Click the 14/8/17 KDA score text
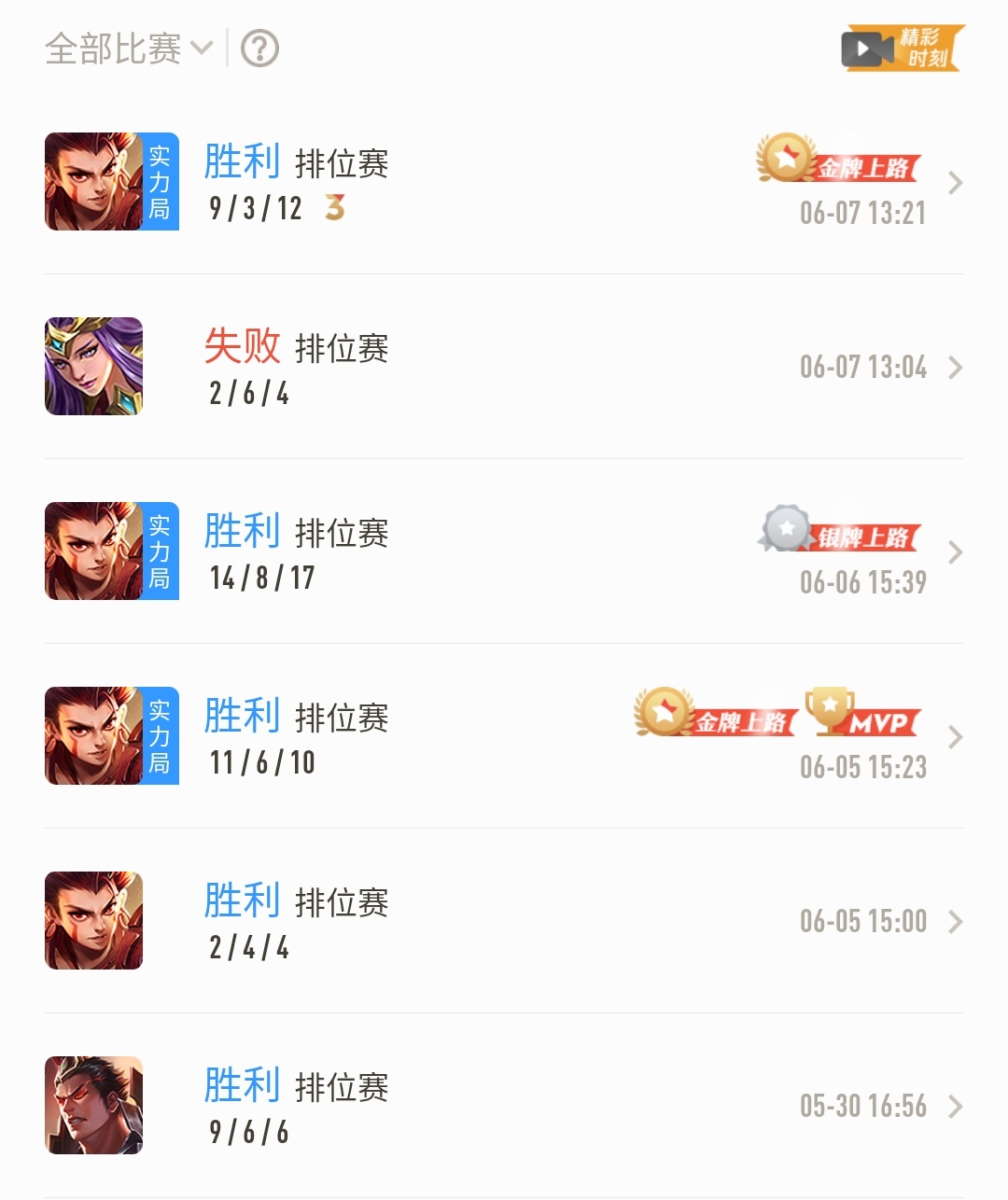Image resolution: width=1008 pixels, height=1200 pixels. 260,577
